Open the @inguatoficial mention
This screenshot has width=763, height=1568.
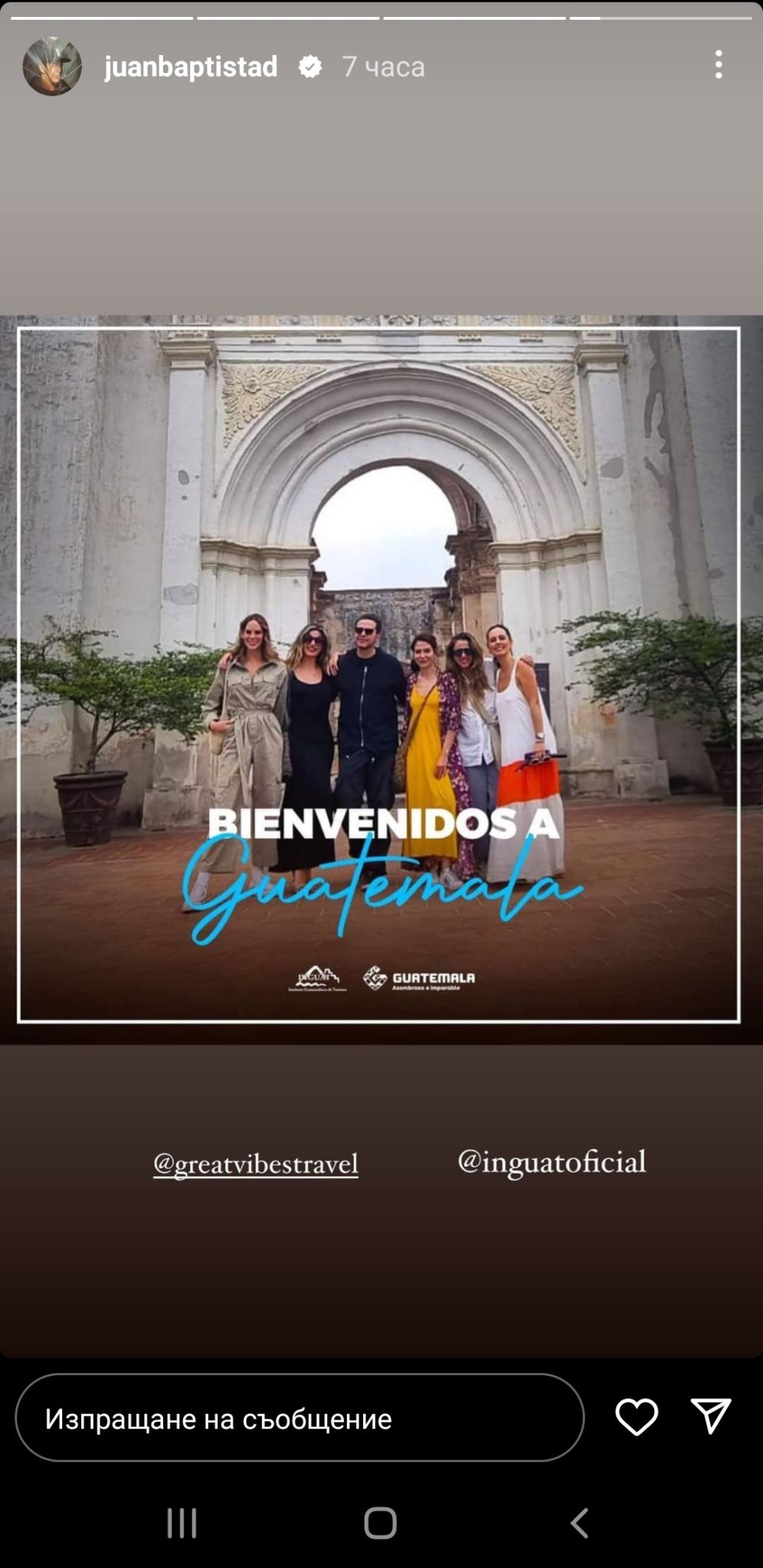[552, 1161]
